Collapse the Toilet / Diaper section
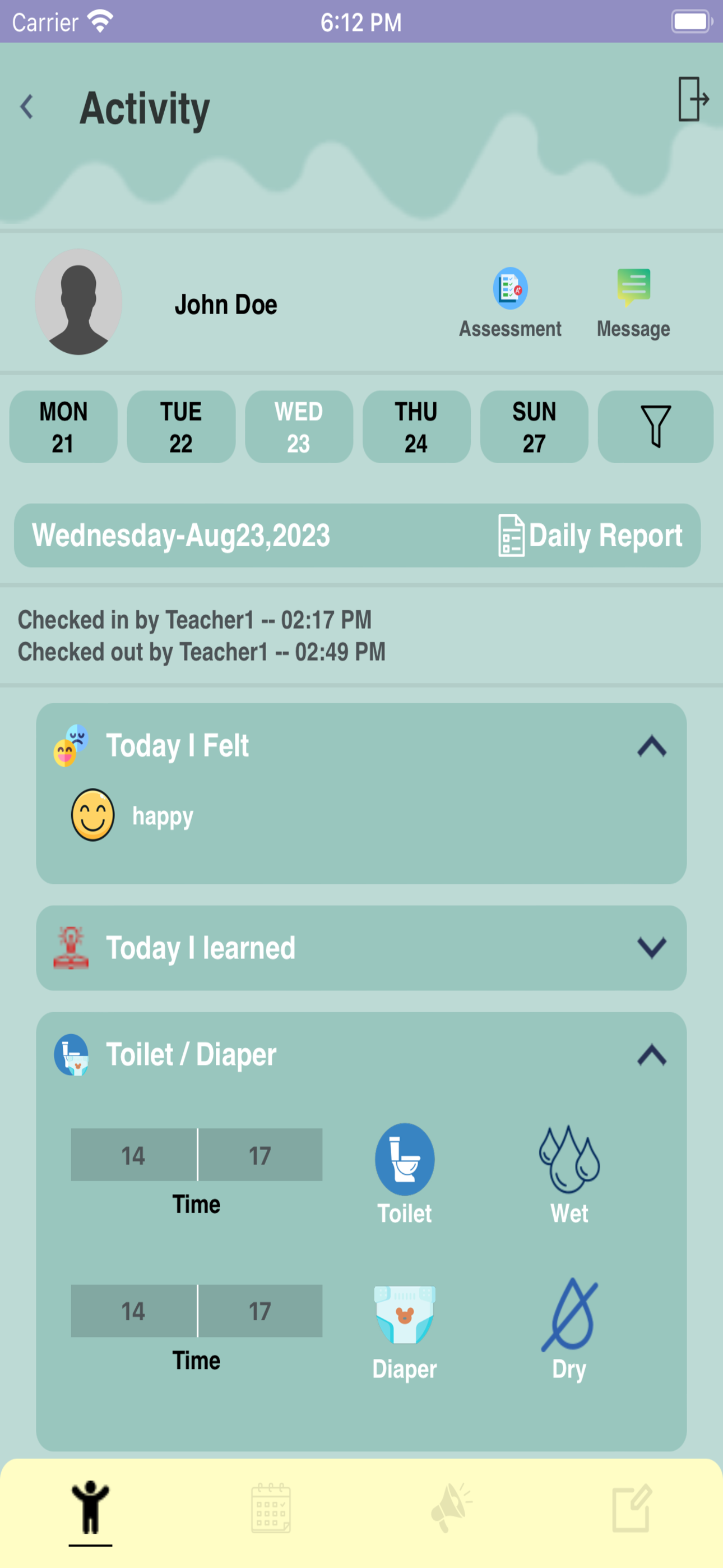 [x=651, y=1055]
